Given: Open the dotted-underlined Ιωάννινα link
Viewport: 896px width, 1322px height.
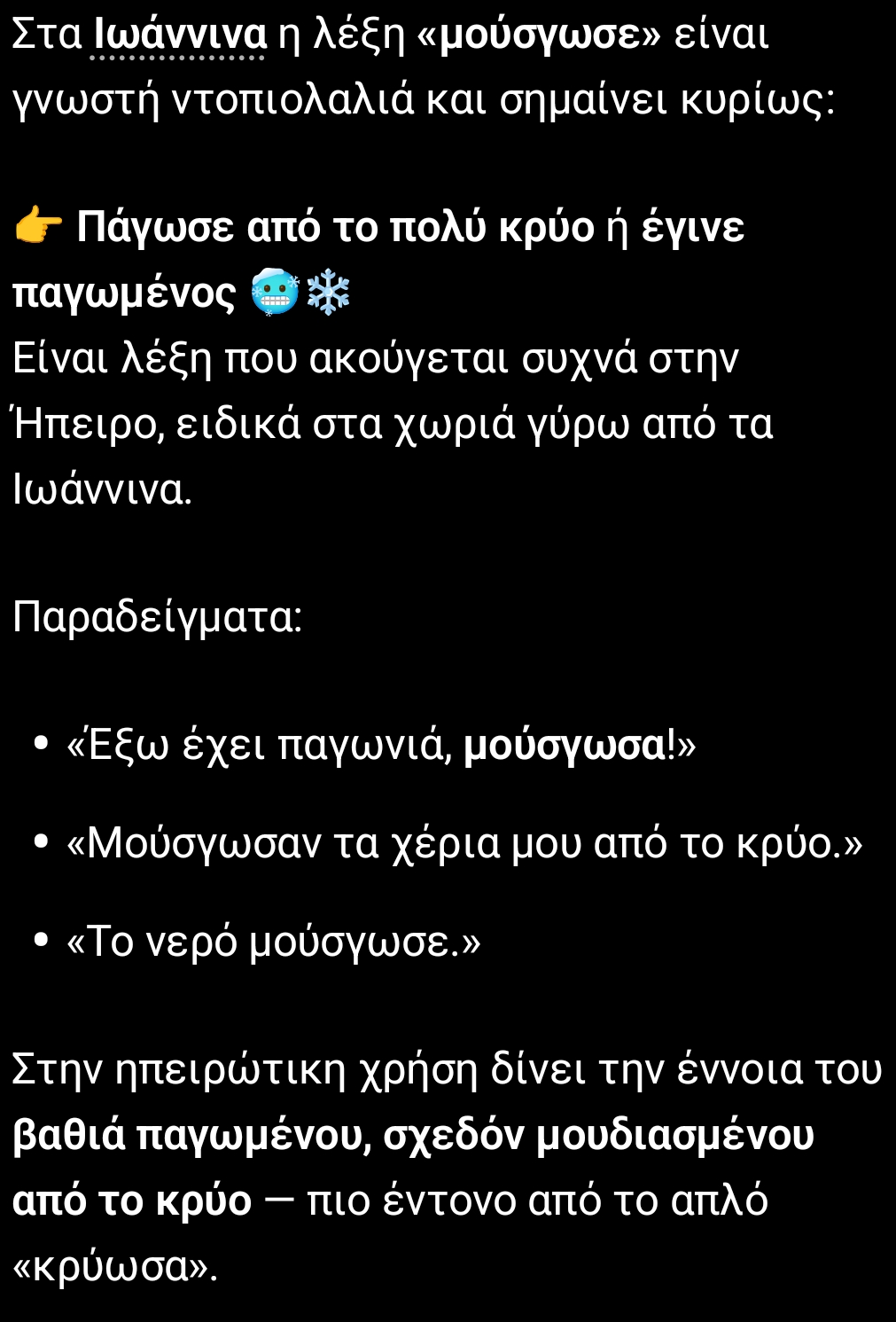Looking at the screenshot, I should point(180,35).
